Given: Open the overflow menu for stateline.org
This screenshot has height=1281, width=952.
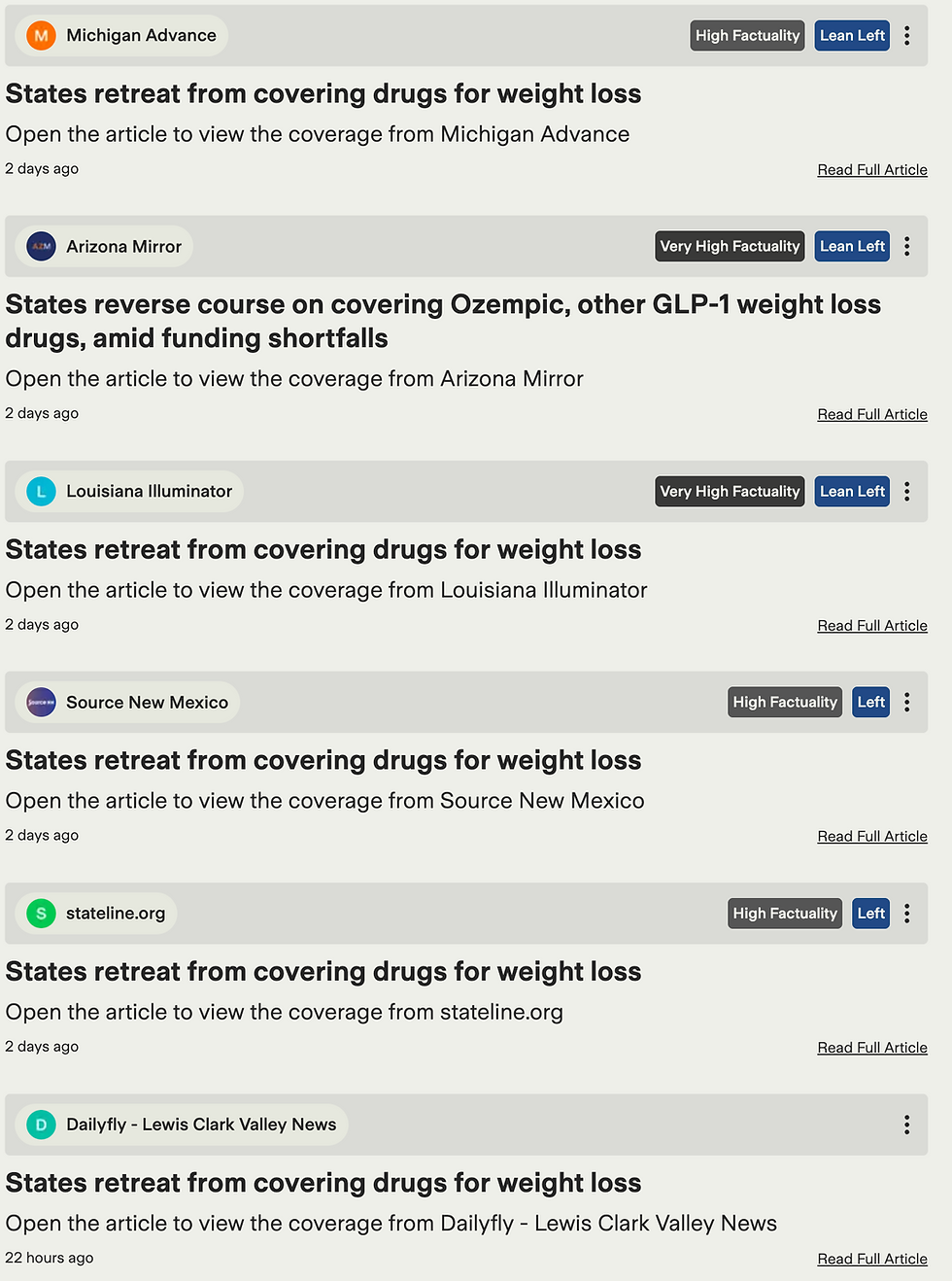Looking at the screenshot, I should coord(906,914).
